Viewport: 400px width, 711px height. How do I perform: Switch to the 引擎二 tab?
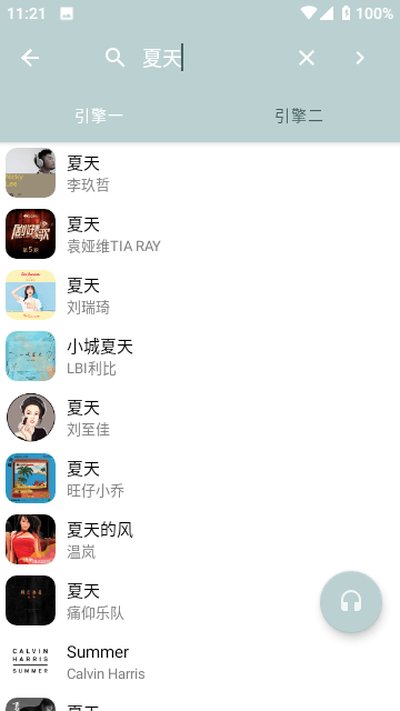tap(299, 116)
